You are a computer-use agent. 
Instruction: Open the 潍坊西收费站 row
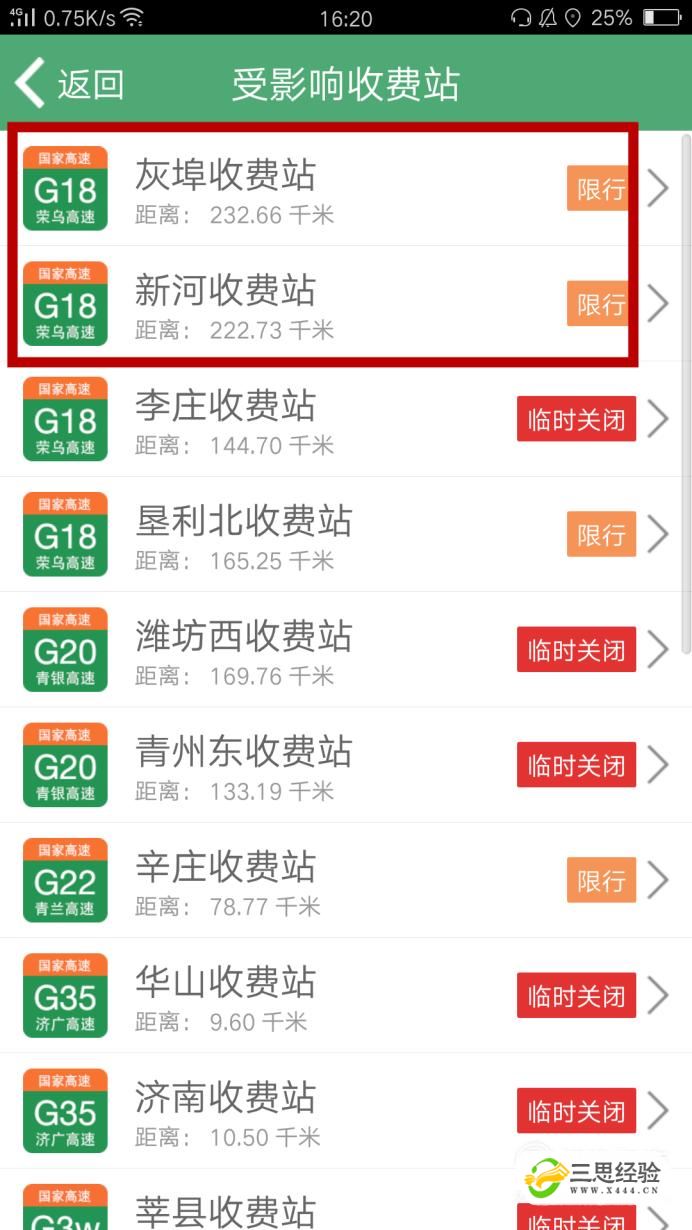(330, 650)
